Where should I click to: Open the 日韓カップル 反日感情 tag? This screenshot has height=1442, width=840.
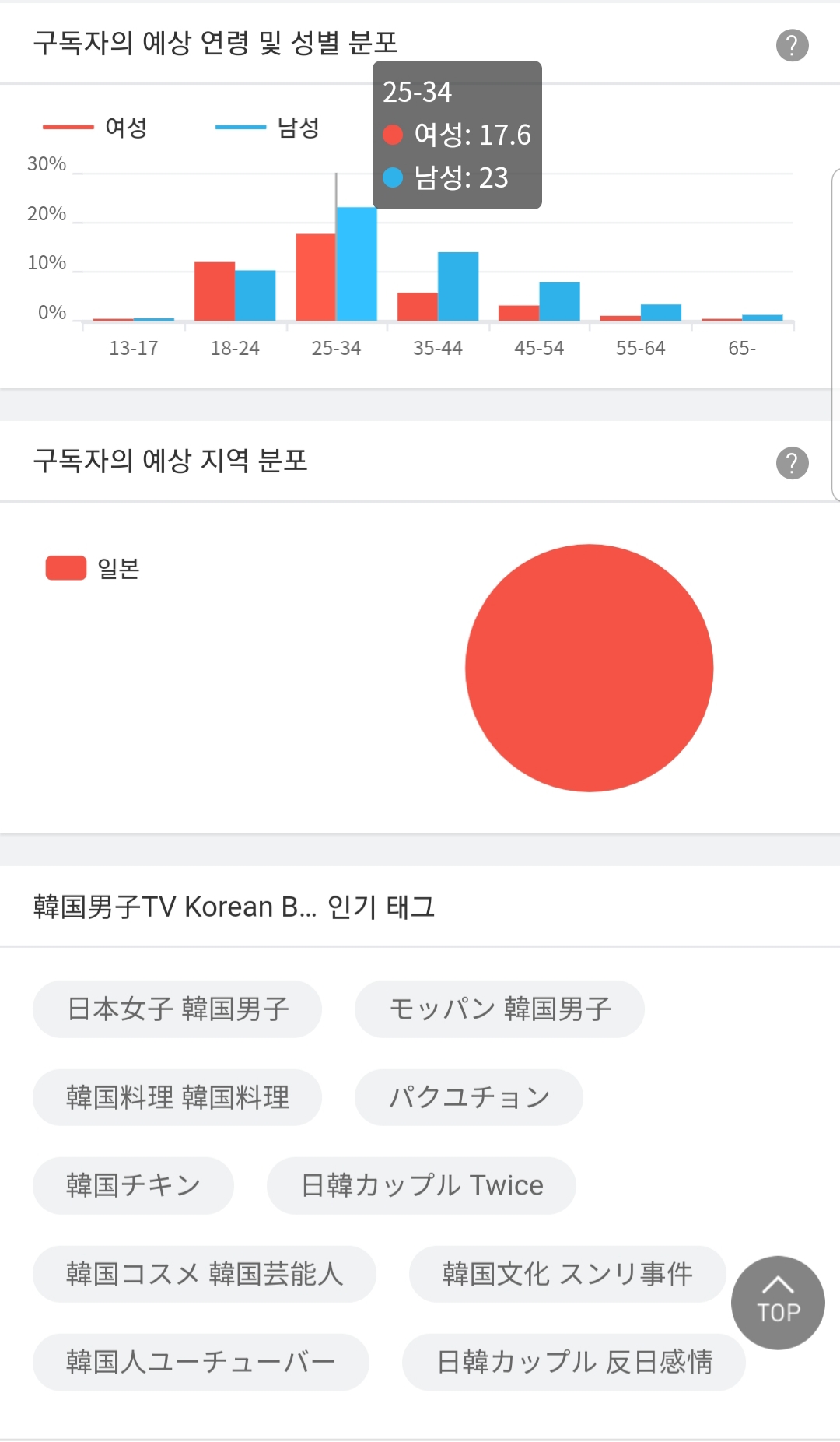(x=574, y=1362)
